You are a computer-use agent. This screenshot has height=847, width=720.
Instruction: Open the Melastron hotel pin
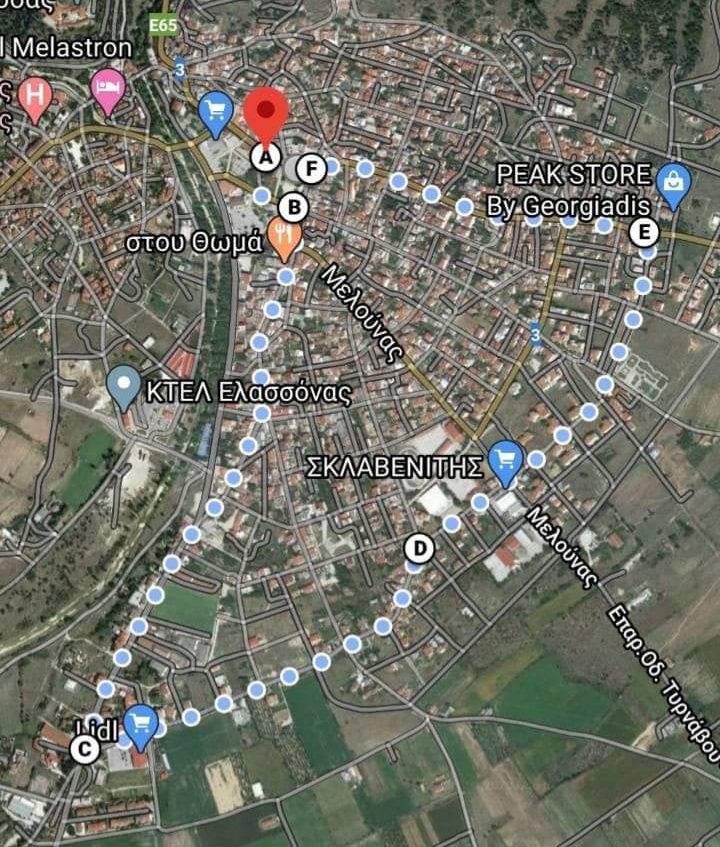(108, 88)
